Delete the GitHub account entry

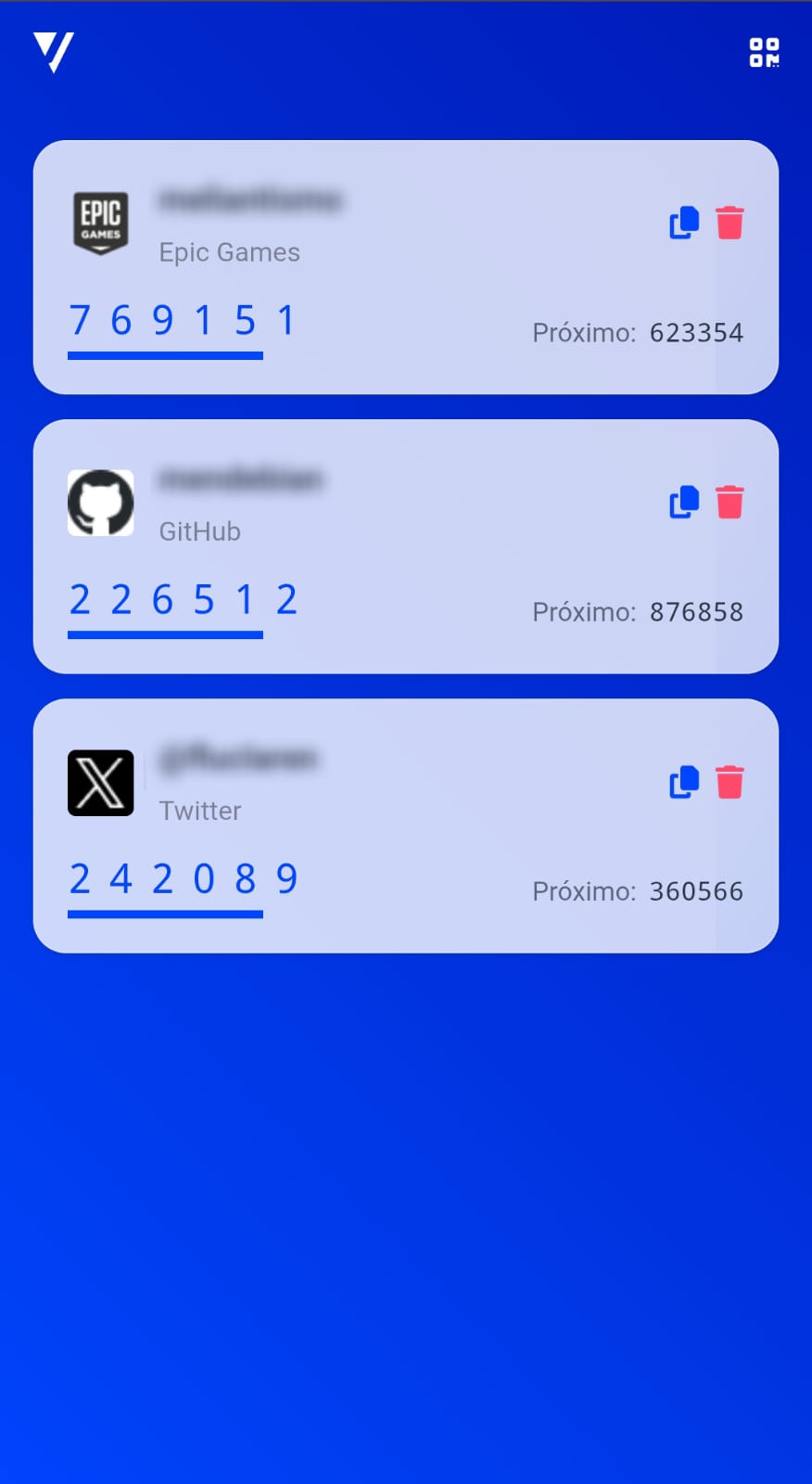(730, 502)
